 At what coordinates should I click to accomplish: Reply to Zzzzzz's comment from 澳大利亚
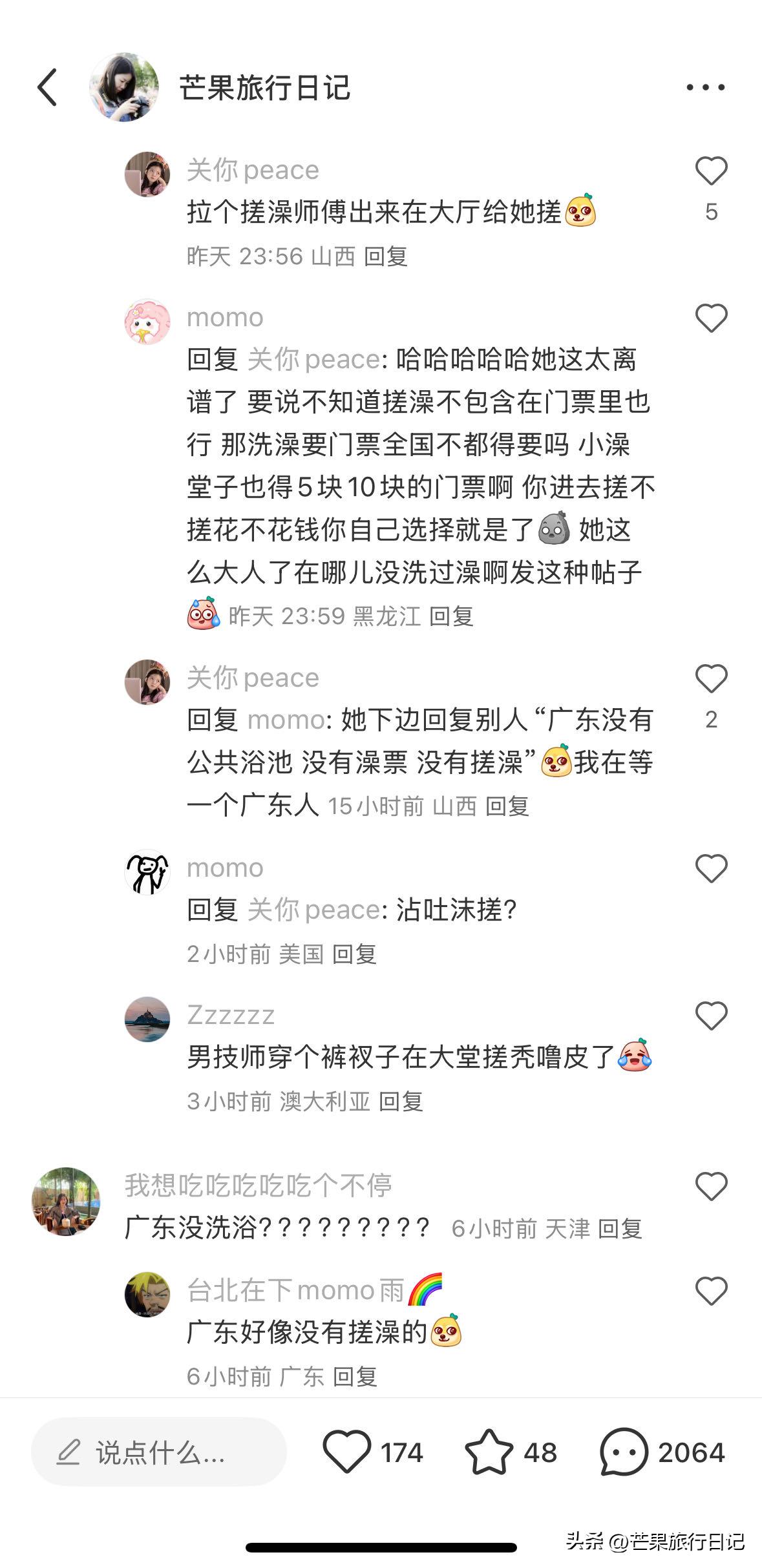coord(401,1101)
